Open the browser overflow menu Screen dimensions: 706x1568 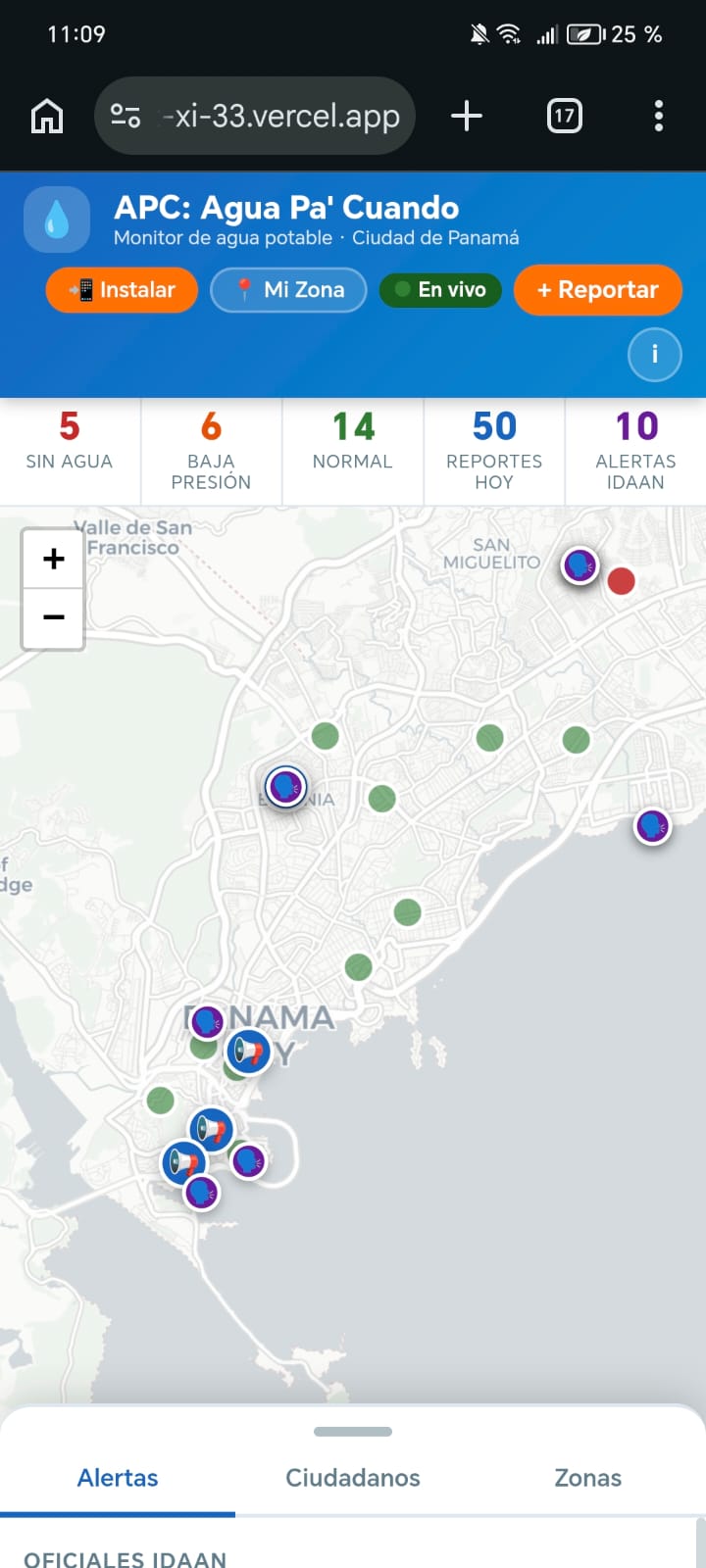(x=659, y=117)
